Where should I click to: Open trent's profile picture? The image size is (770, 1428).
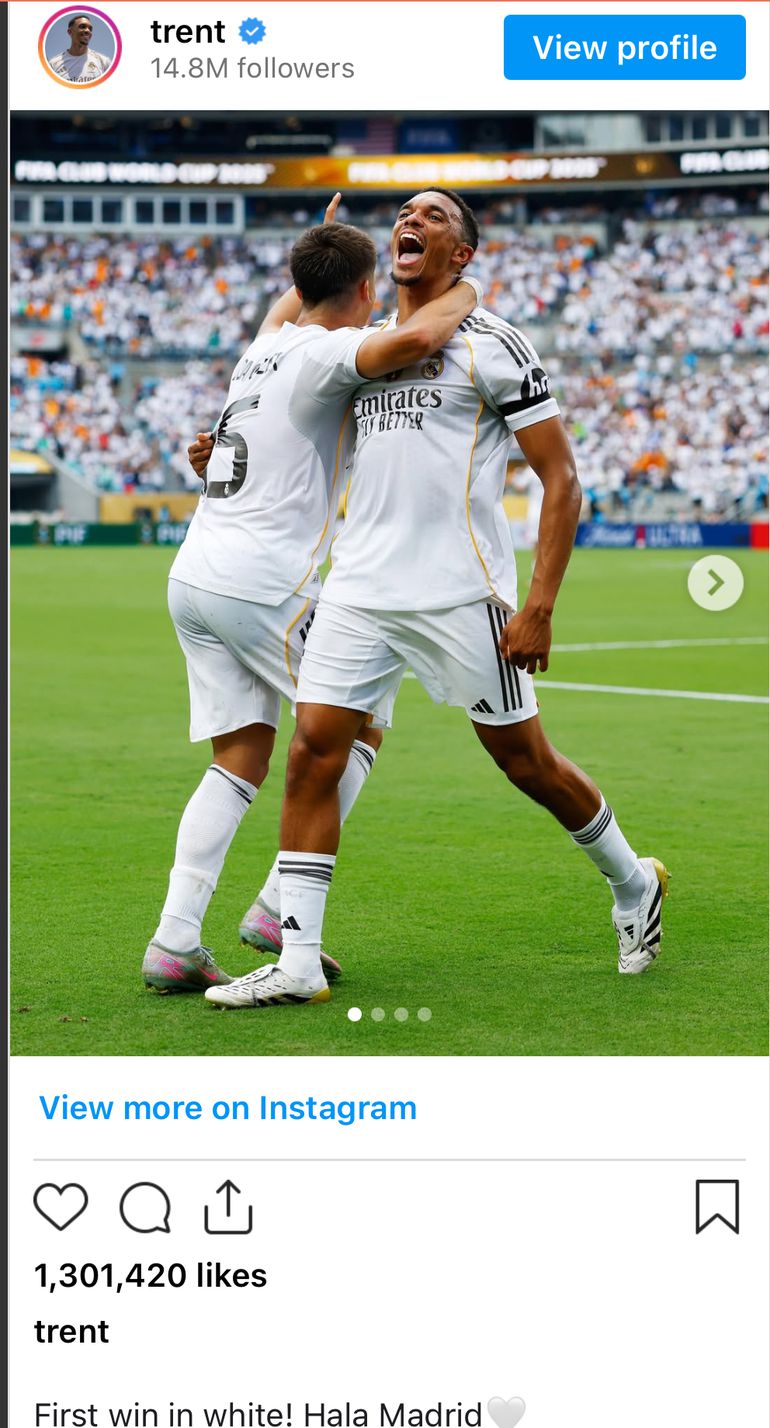point(79,47)
